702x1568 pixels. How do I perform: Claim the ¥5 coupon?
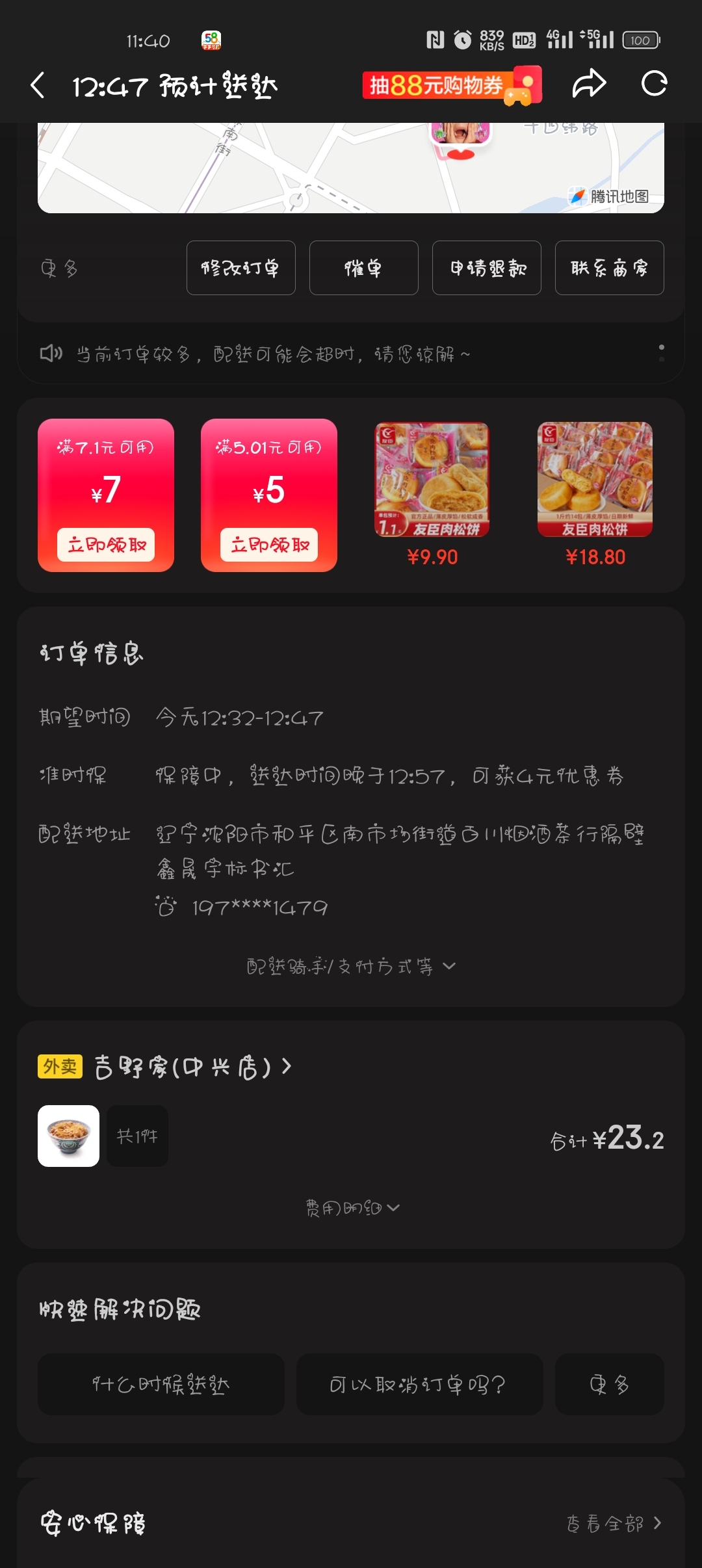point(269,545)
